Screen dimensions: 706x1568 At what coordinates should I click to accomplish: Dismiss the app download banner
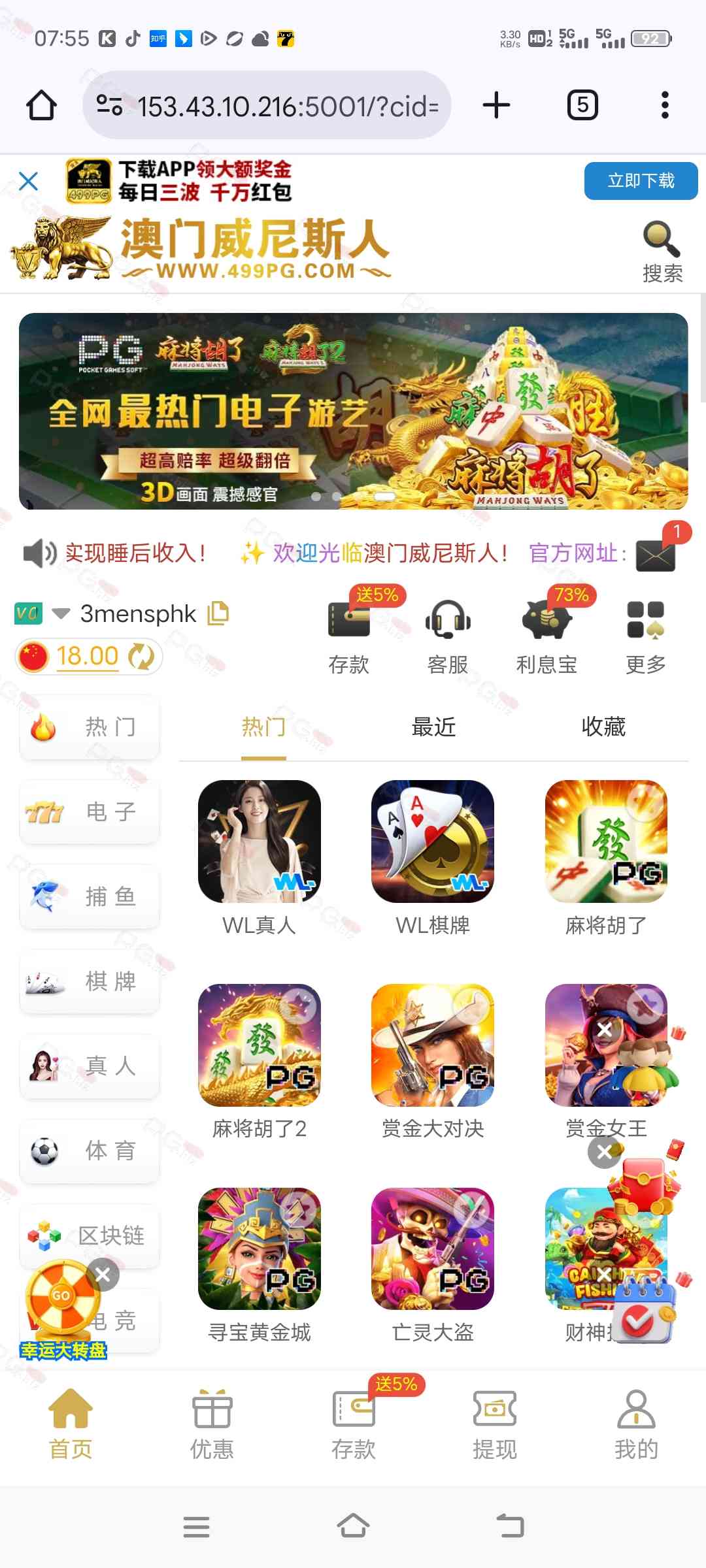pos(28,181)
